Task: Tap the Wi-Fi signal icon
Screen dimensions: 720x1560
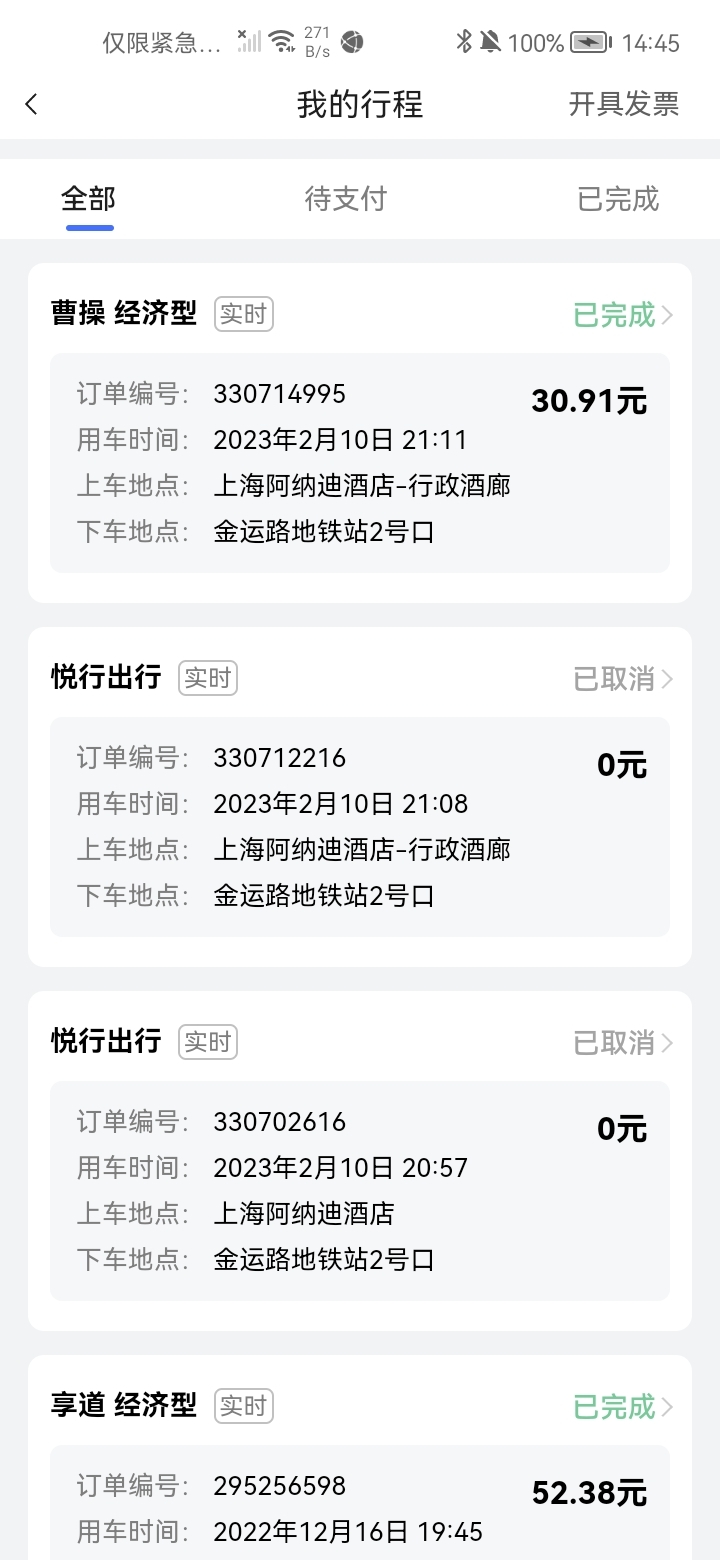Action: [x=280, y=41]
